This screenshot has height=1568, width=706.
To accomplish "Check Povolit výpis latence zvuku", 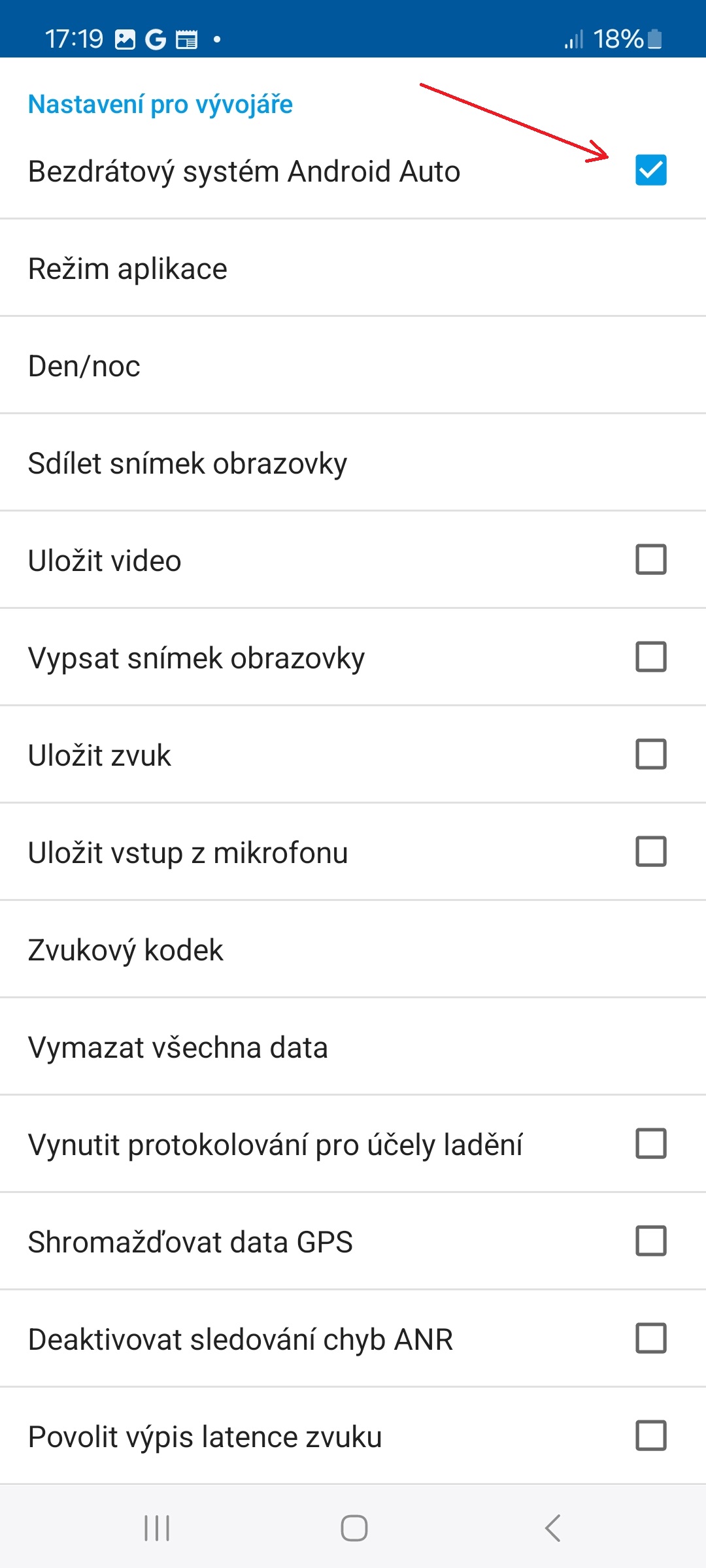I will 651,1435.
